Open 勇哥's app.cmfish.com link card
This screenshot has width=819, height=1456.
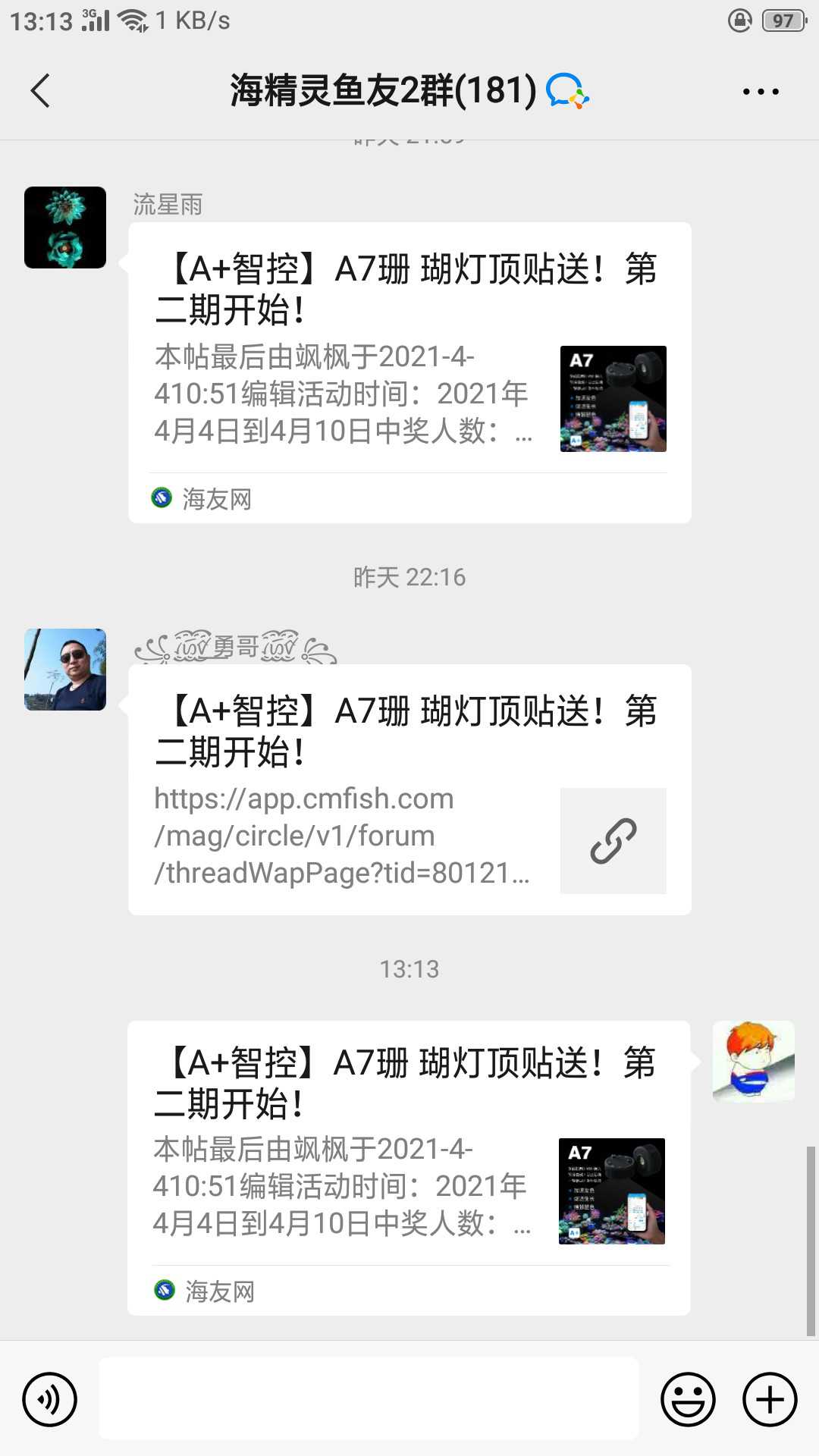tap(409, 789)
